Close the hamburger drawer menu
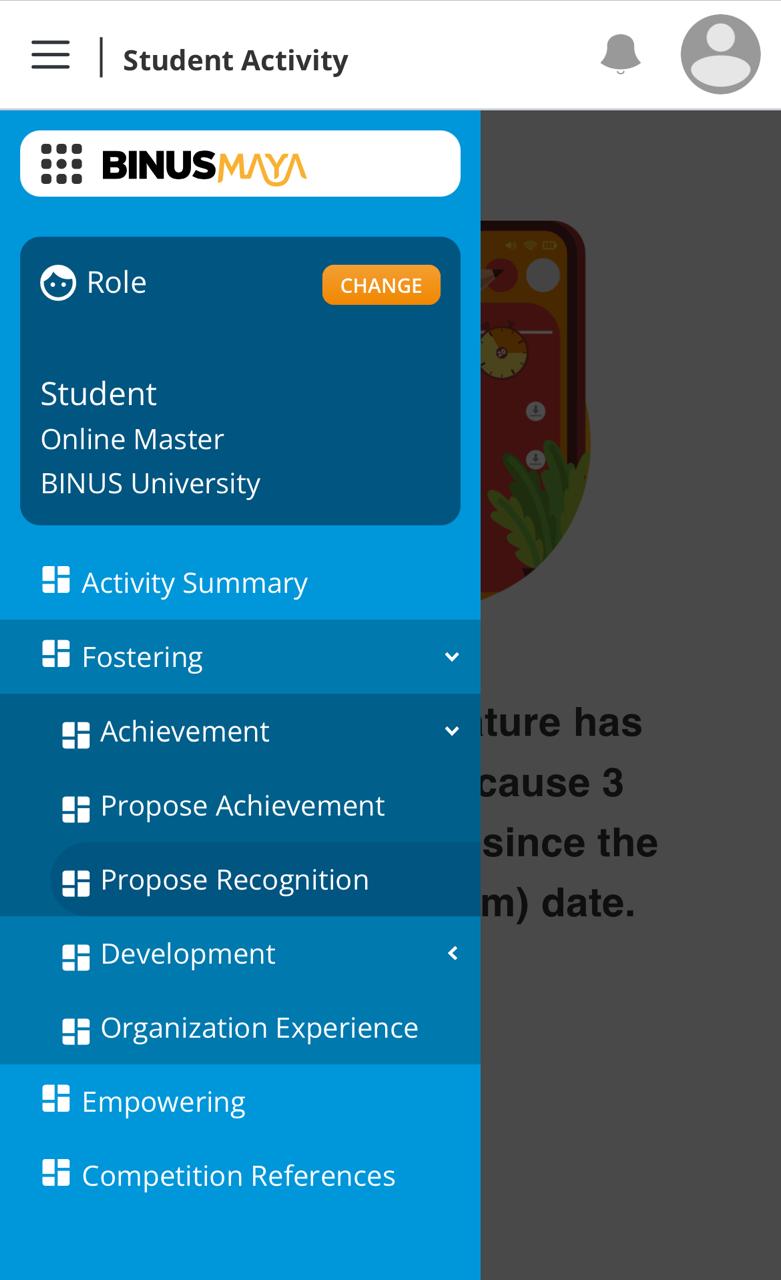This screenshot has width=781, height=1280. [x=50, y=55]
